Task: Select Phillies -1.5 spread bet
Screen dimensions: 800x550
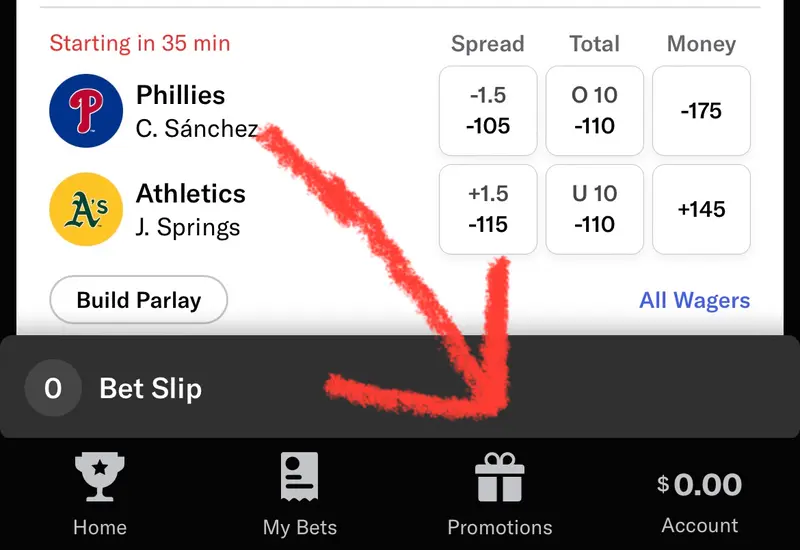Action: 488,111
